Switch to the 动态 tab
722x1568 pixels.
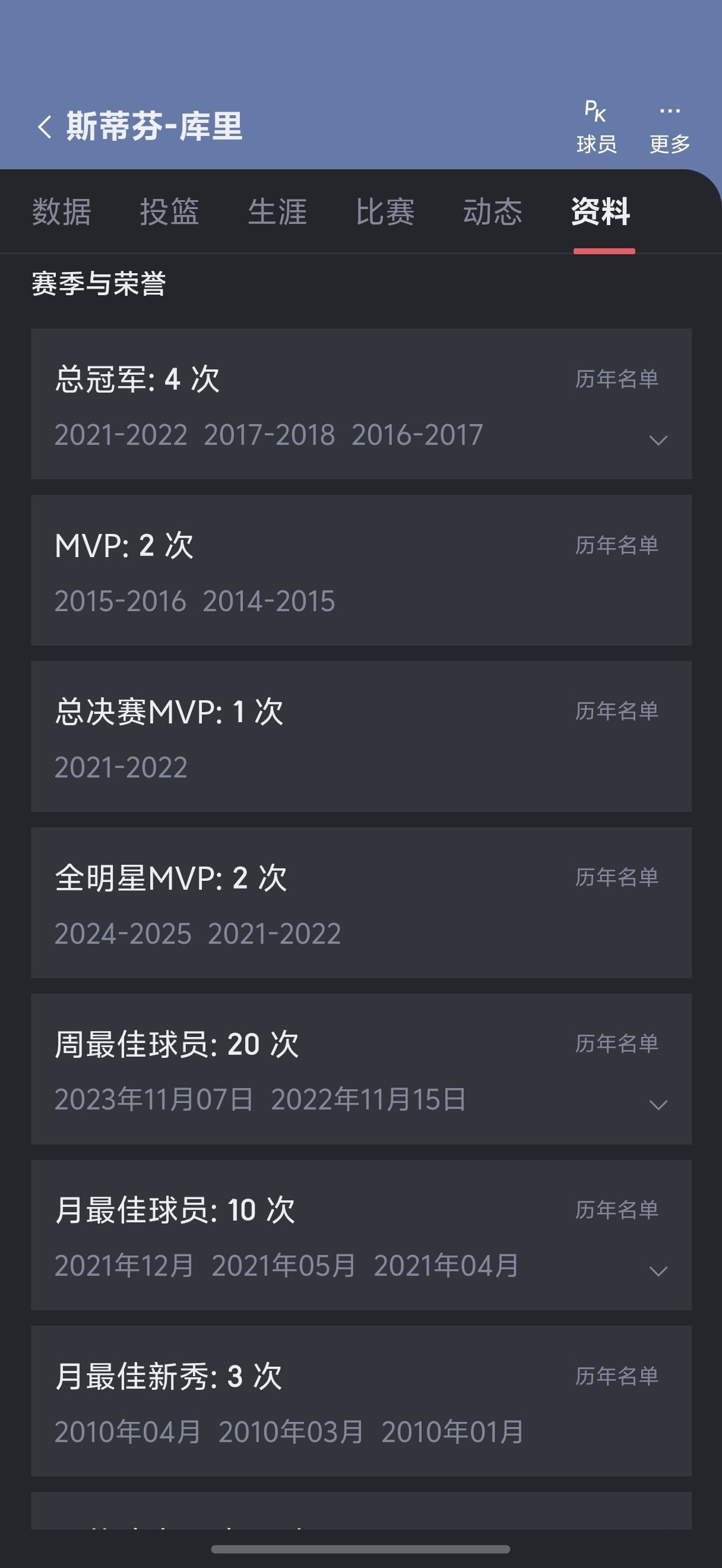tap(493, 212)
